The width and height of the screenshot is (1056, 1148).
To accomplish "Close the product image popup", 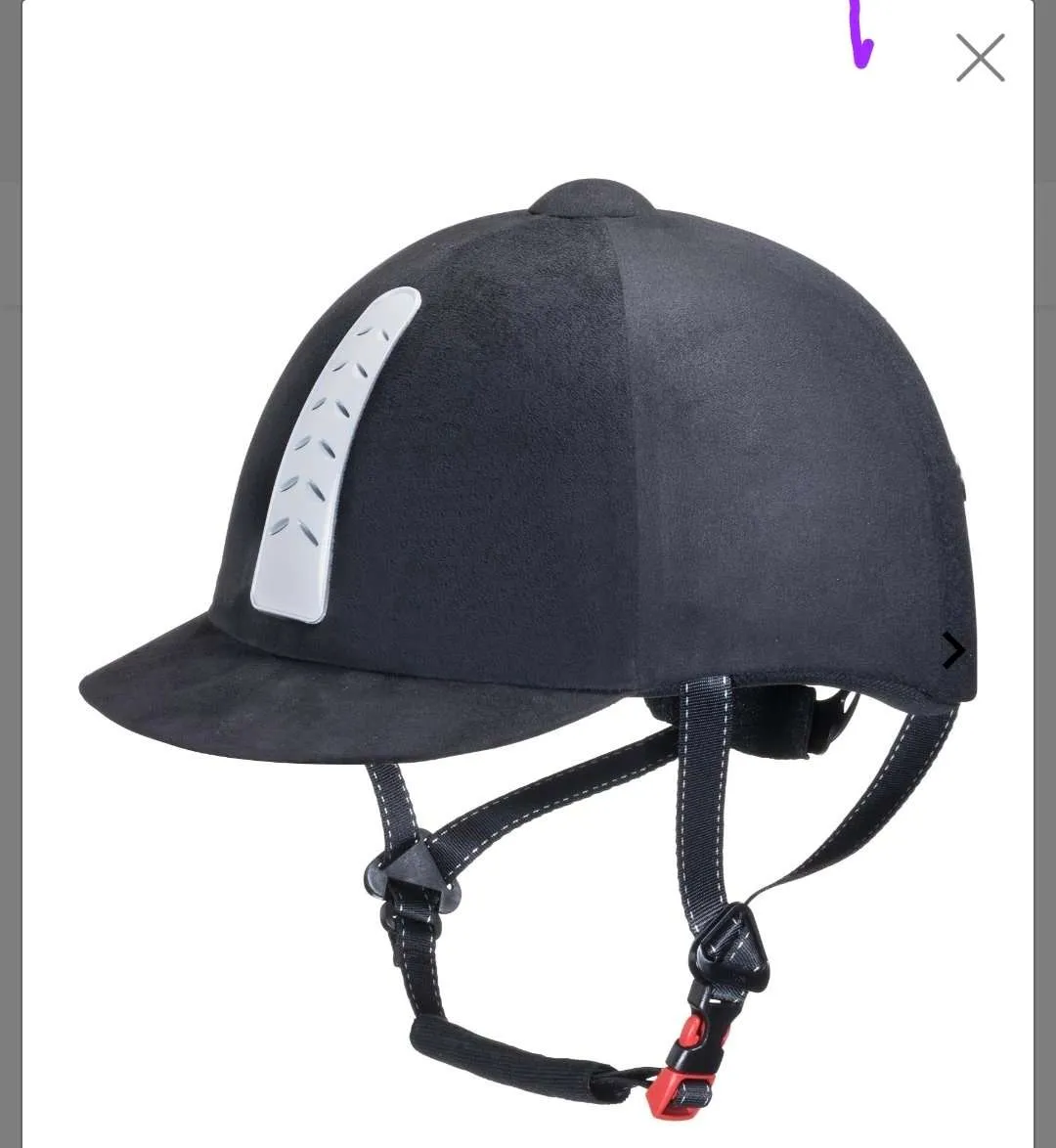I will point(980,58).
